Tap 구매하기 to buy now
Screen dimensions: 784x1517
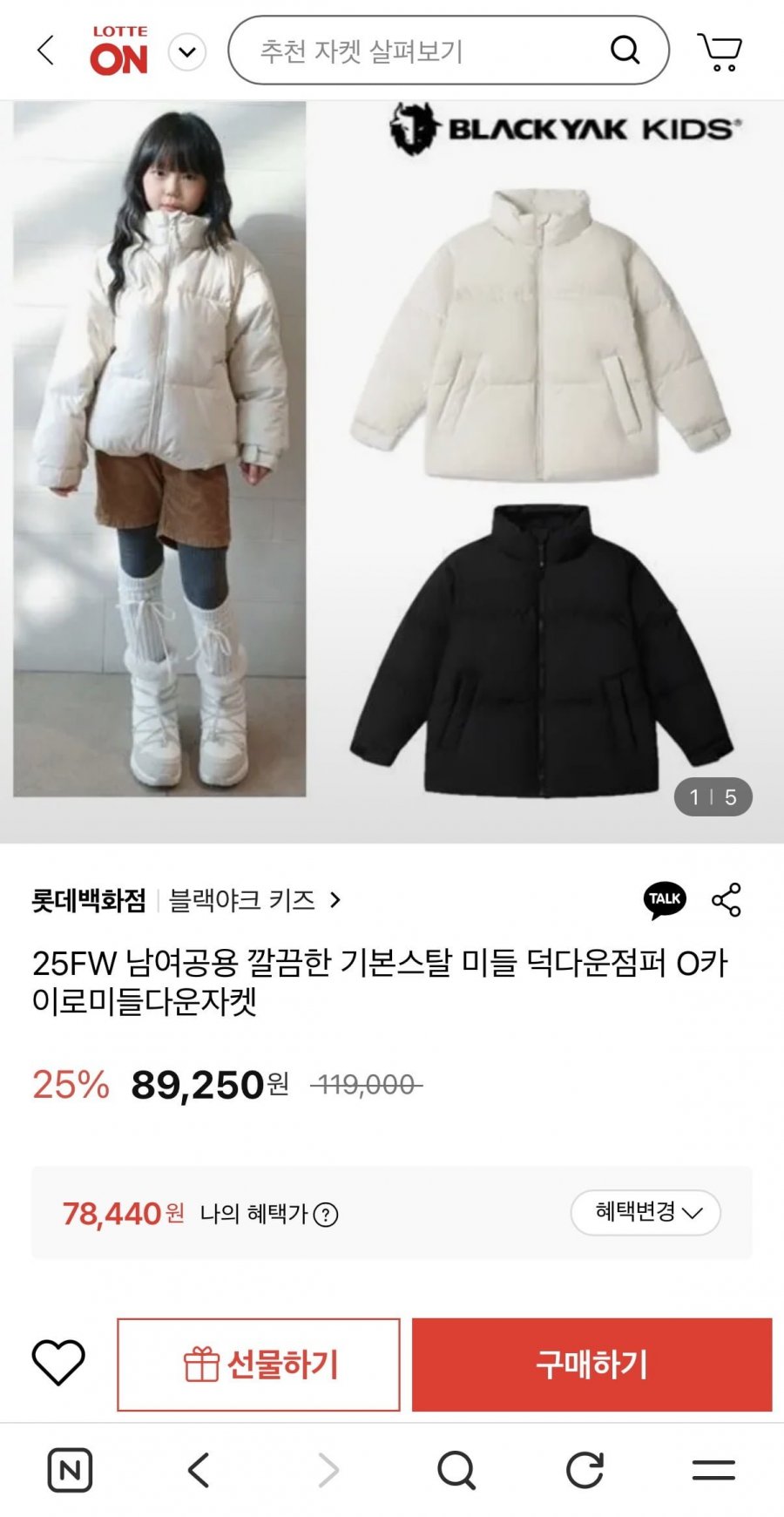[x=592, y=1365]
